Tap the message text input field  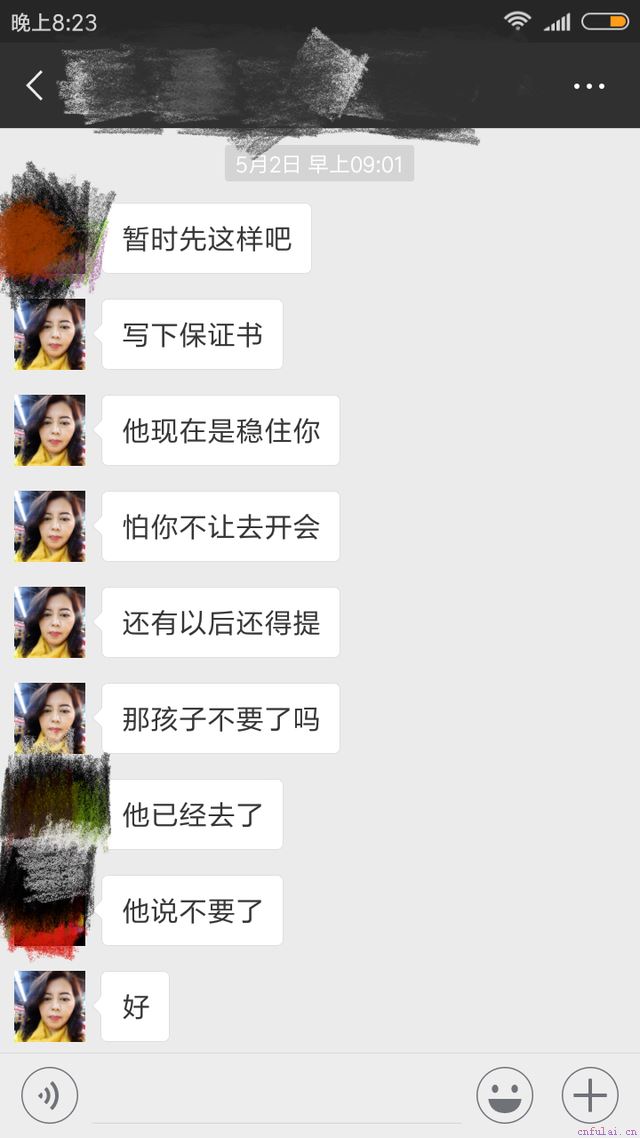[x=275, y=1098]
